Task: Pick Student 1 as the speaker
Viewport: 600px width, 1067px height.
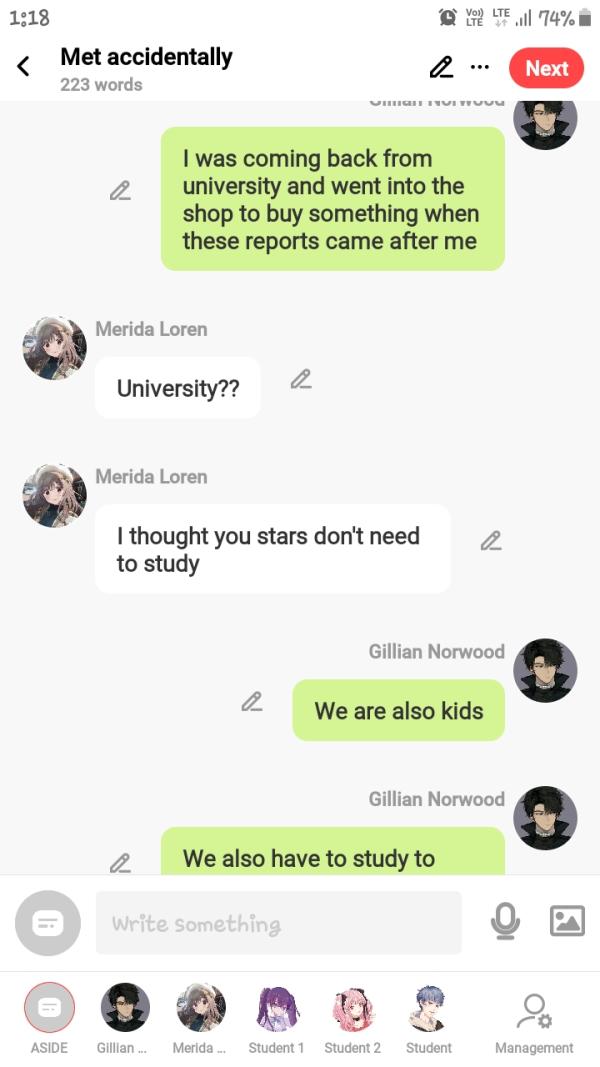Action: [276, 1015]
